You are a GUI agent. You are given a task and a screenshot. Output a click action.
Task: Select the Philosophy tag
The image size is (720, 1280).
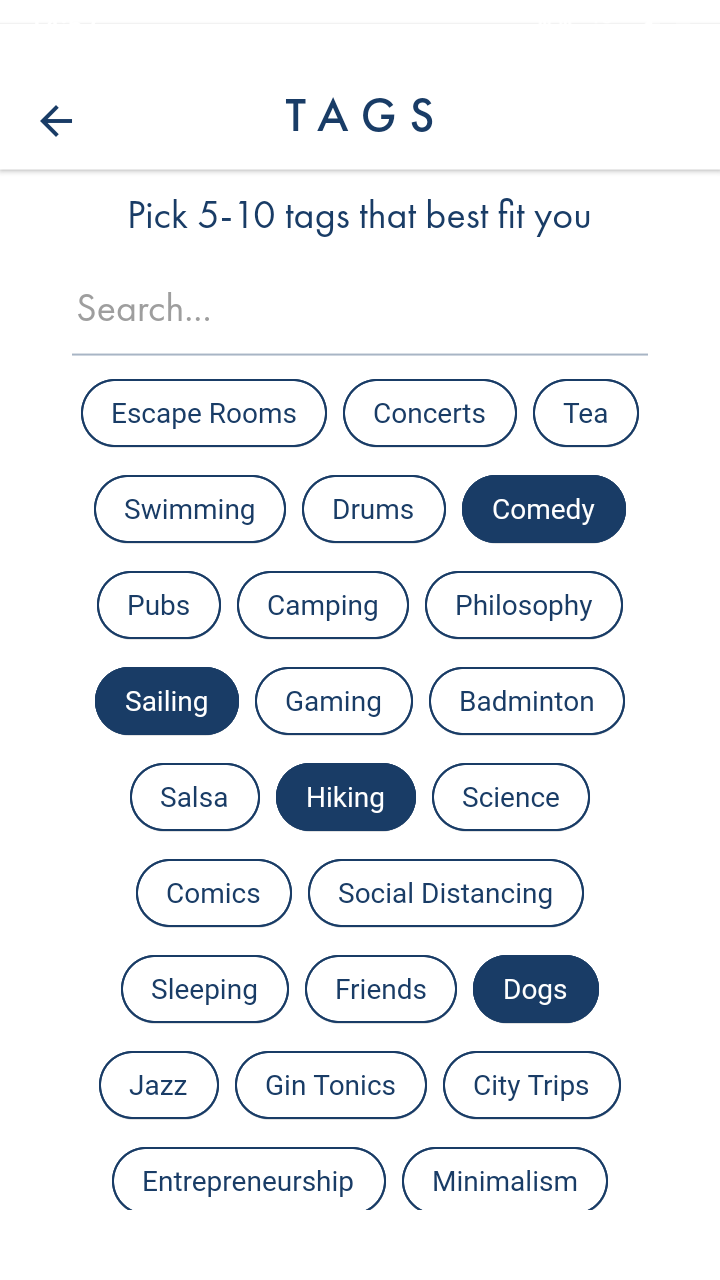click(x=523, y=605)
